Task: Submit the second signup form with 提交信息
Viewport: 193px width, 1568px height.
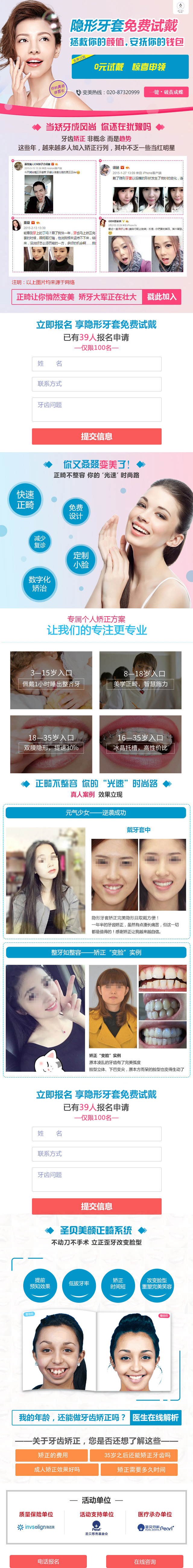Action: (x=96, y=1206)
